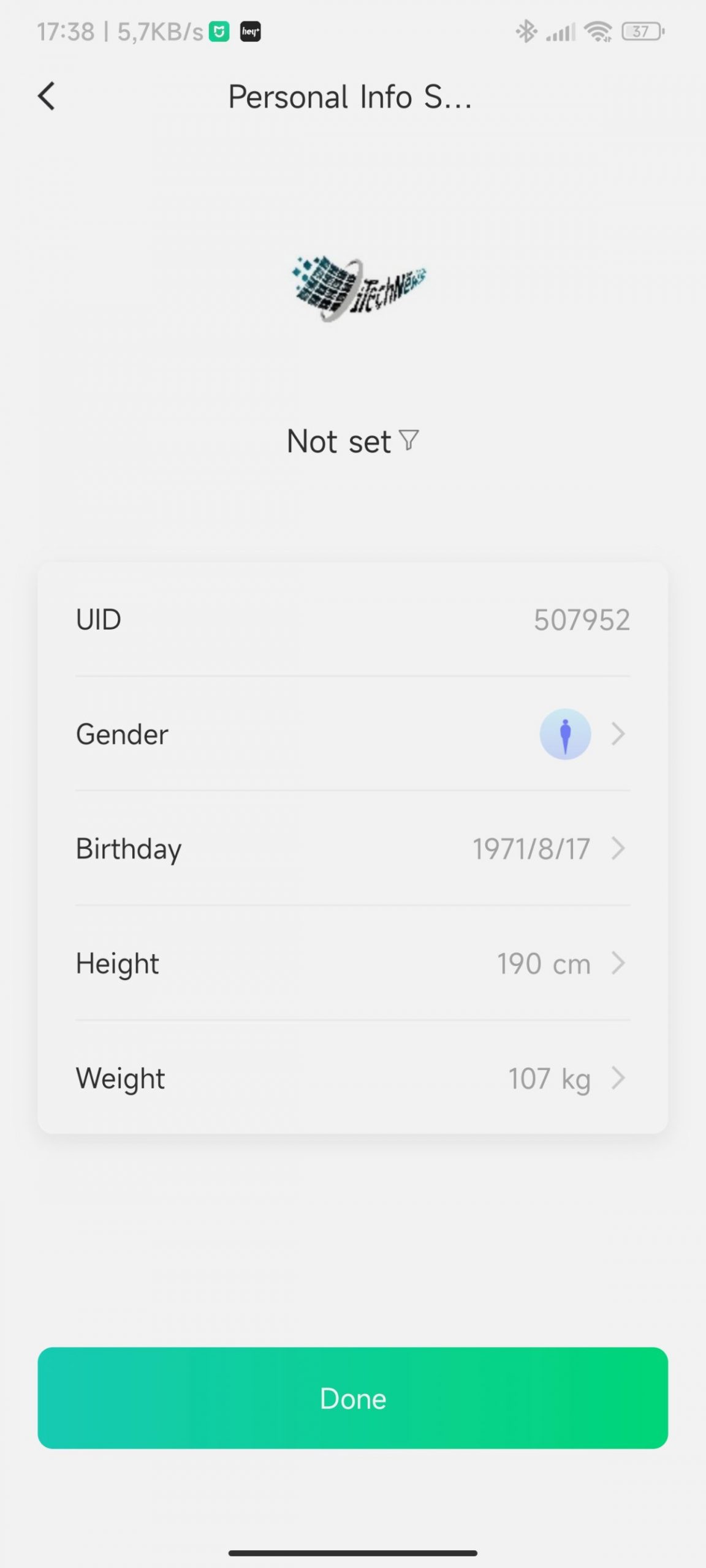Image resolution: width=706 pixels, height=1568 pixels.
Task: Open the Gender setting row
Action: click(x=352, y=734)
